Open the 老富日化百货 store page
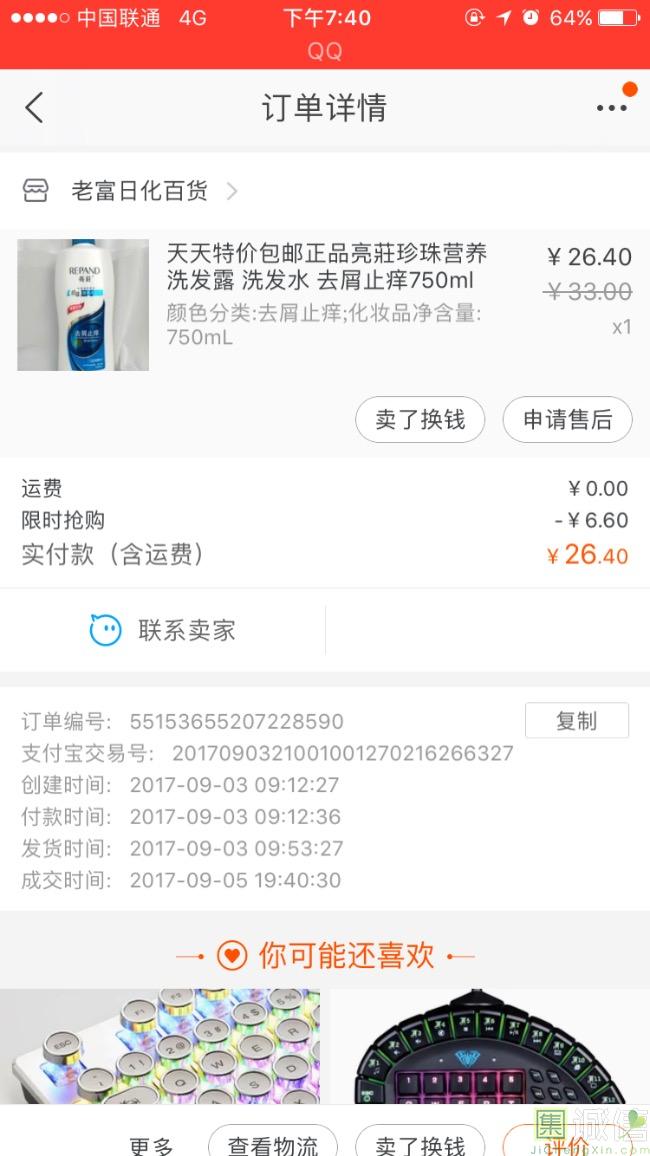The image size is (650, 1156). 138,191
